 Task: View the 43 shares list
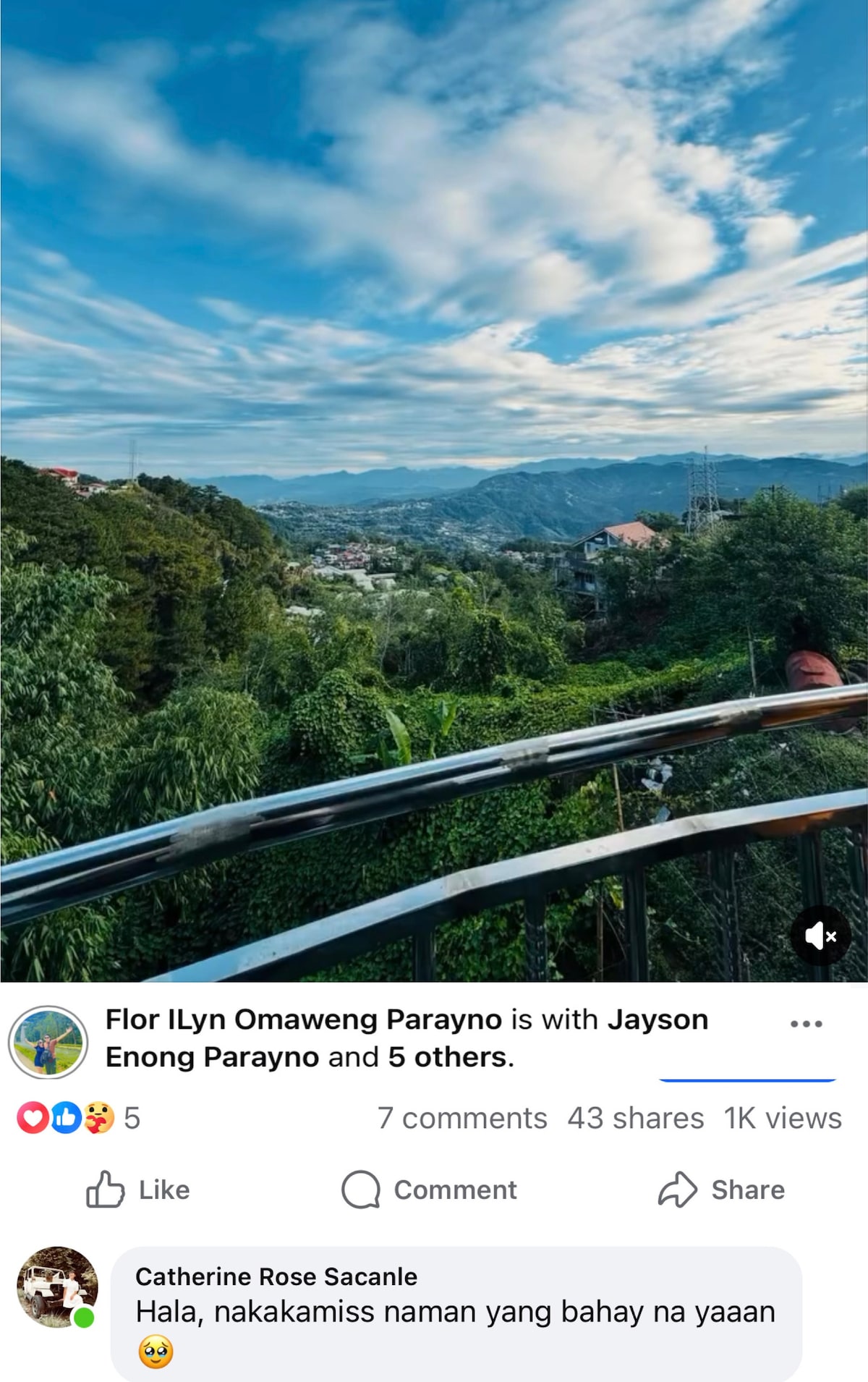tap(635, 1118)
